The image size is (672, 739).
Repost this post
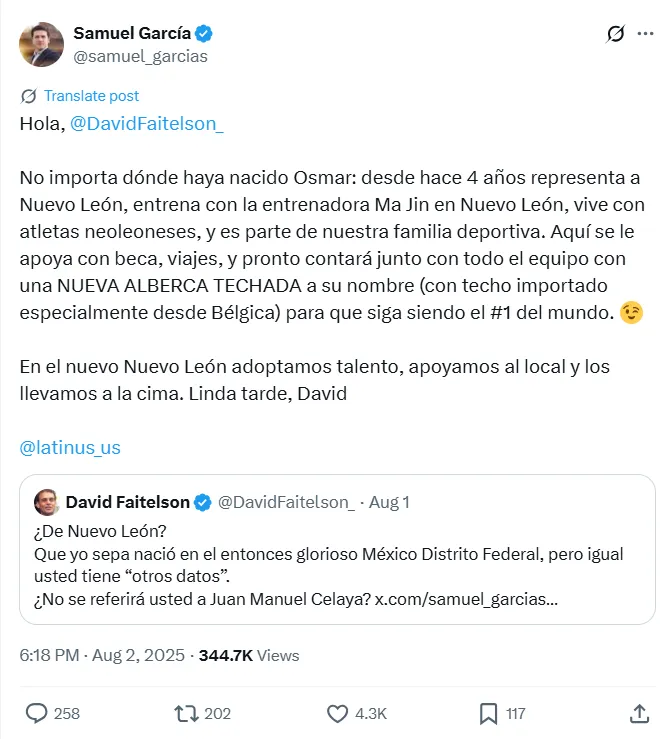187,713
